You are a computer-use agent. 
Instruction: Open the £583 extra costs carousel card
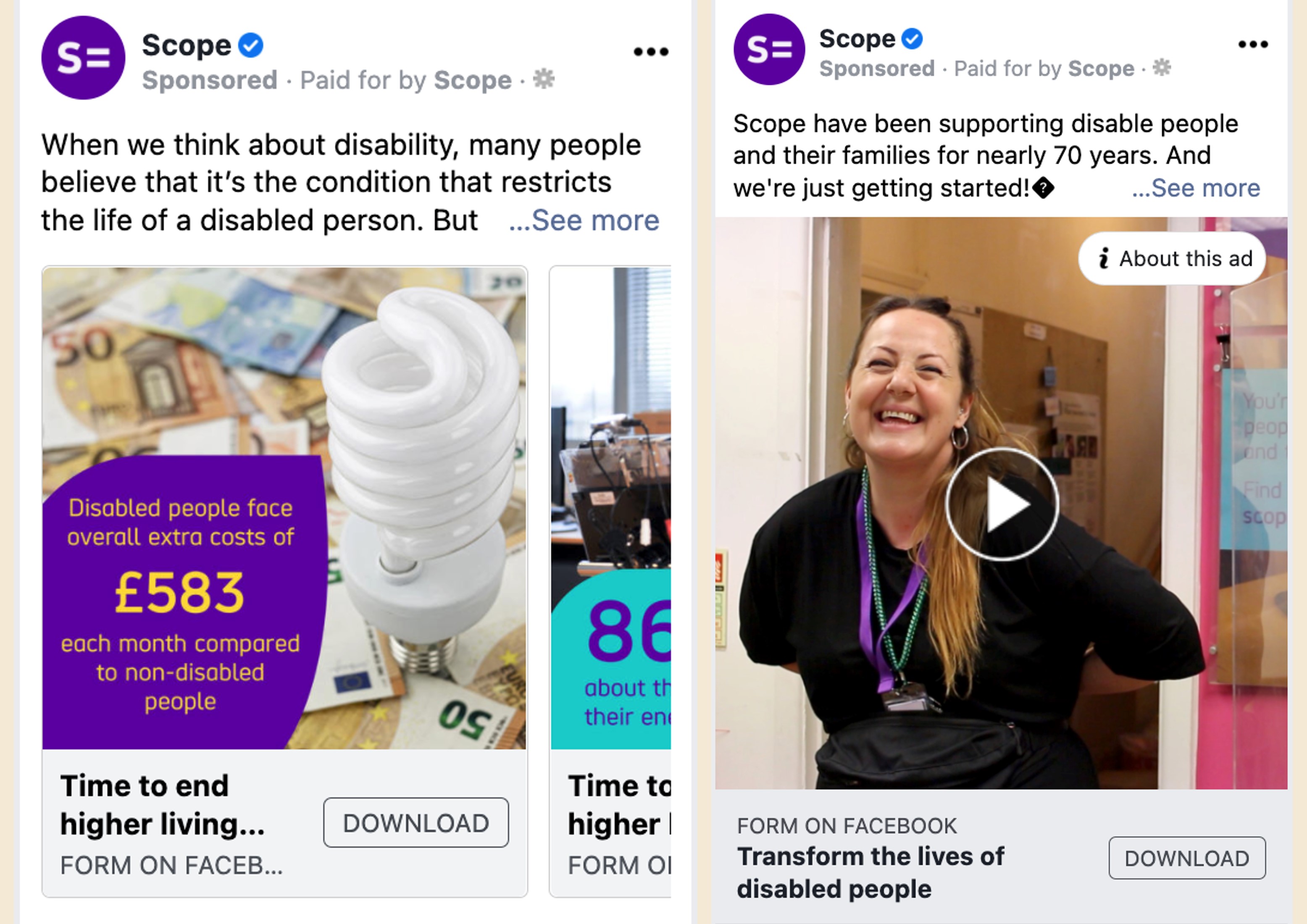coord(284,507)
